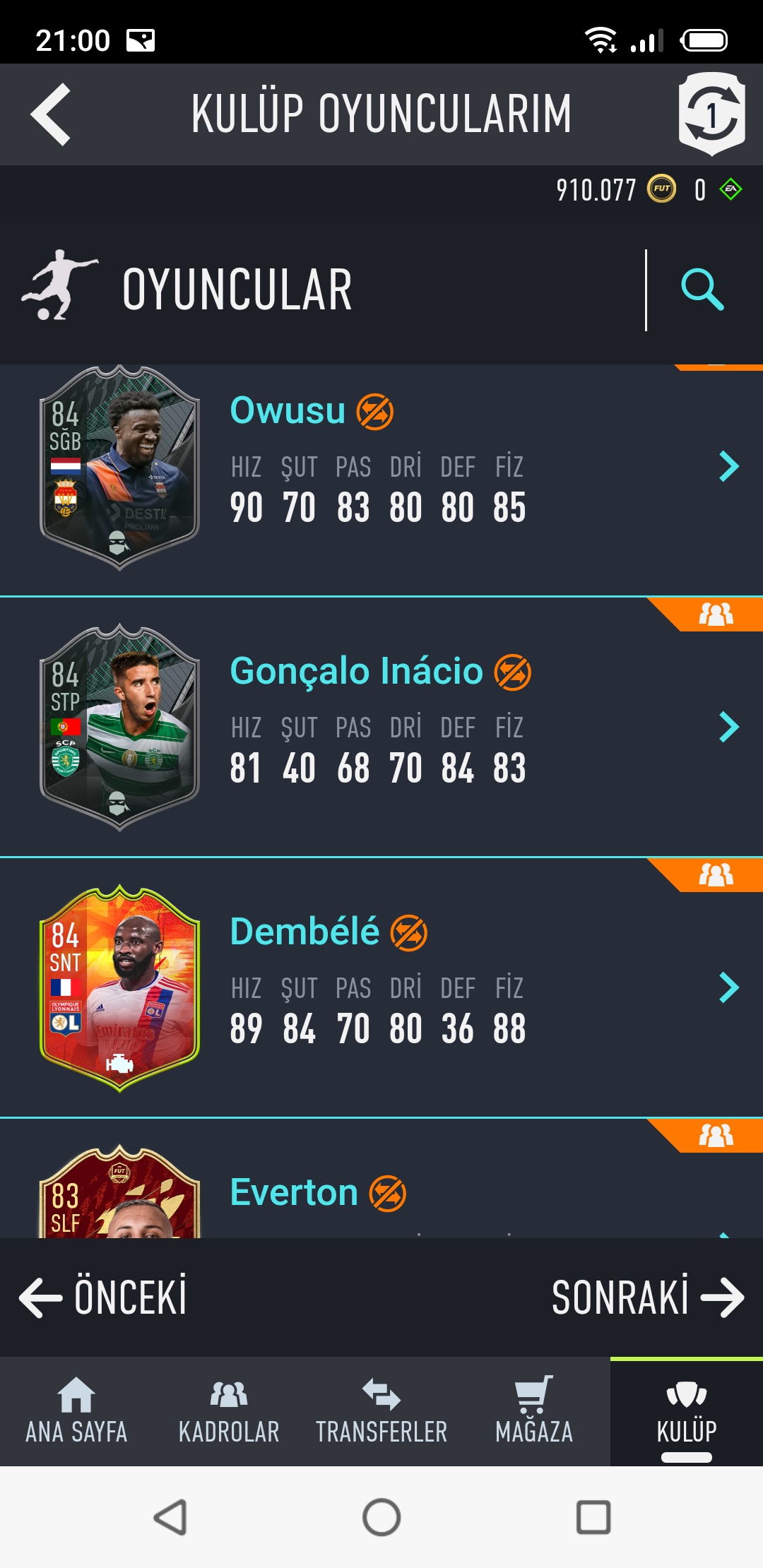This screenshot has width=763, height=1568.
Task: Open Gonçalo Inácio's player row
Action: tap(728, 727)
